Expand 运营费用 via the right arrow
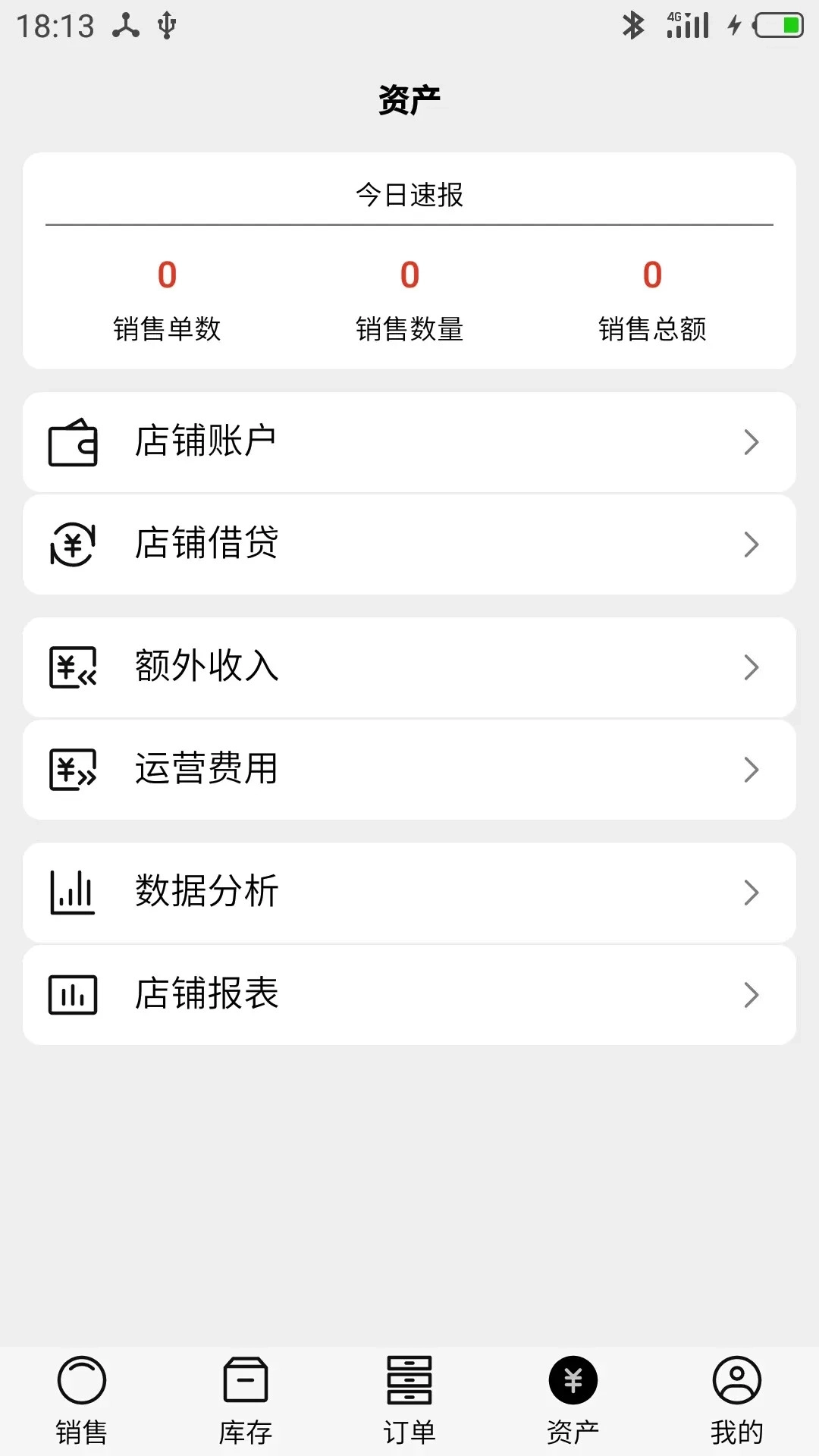Image resolution: width=819 pixels, height=1456 pixels. [x=752, y=770]
